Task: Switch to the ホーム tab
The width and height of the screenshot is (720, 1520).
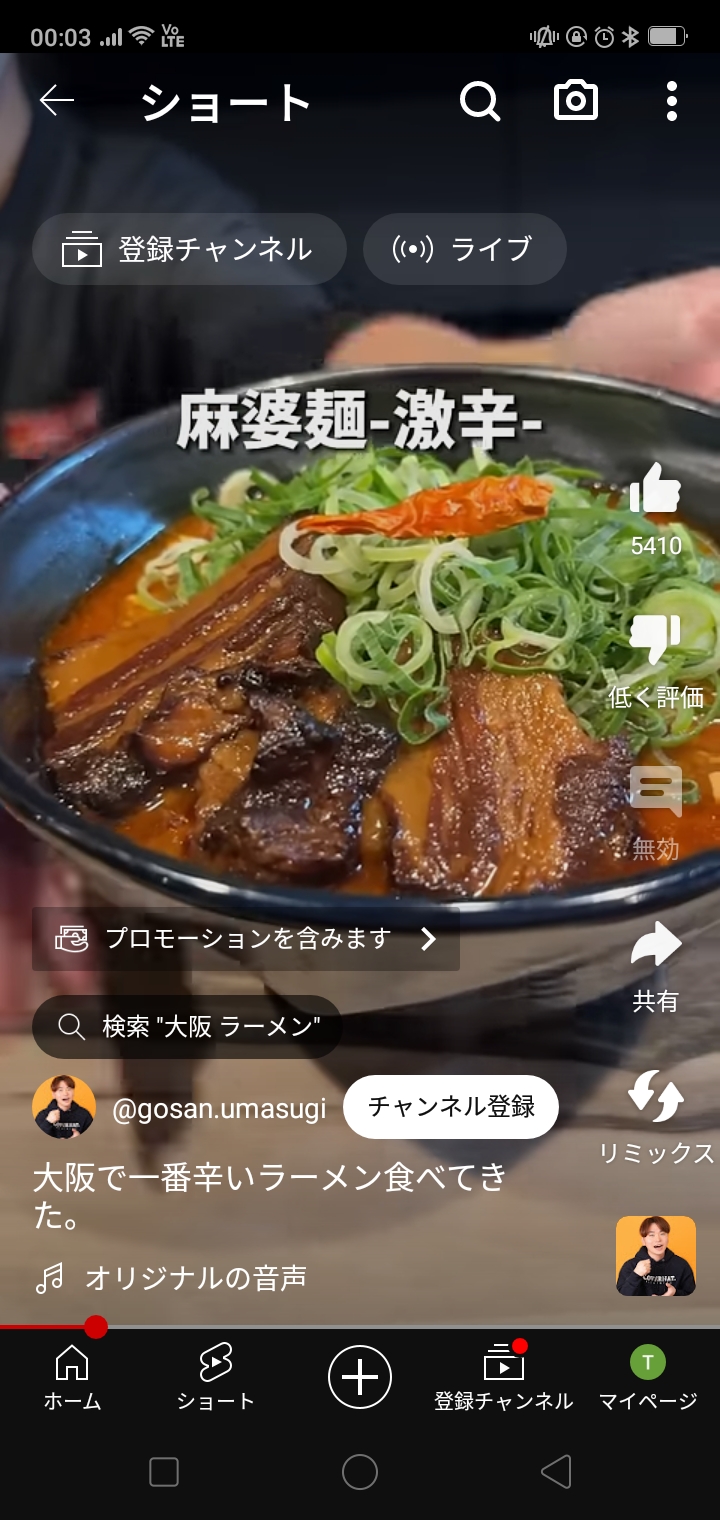Action: point(72,1378)
